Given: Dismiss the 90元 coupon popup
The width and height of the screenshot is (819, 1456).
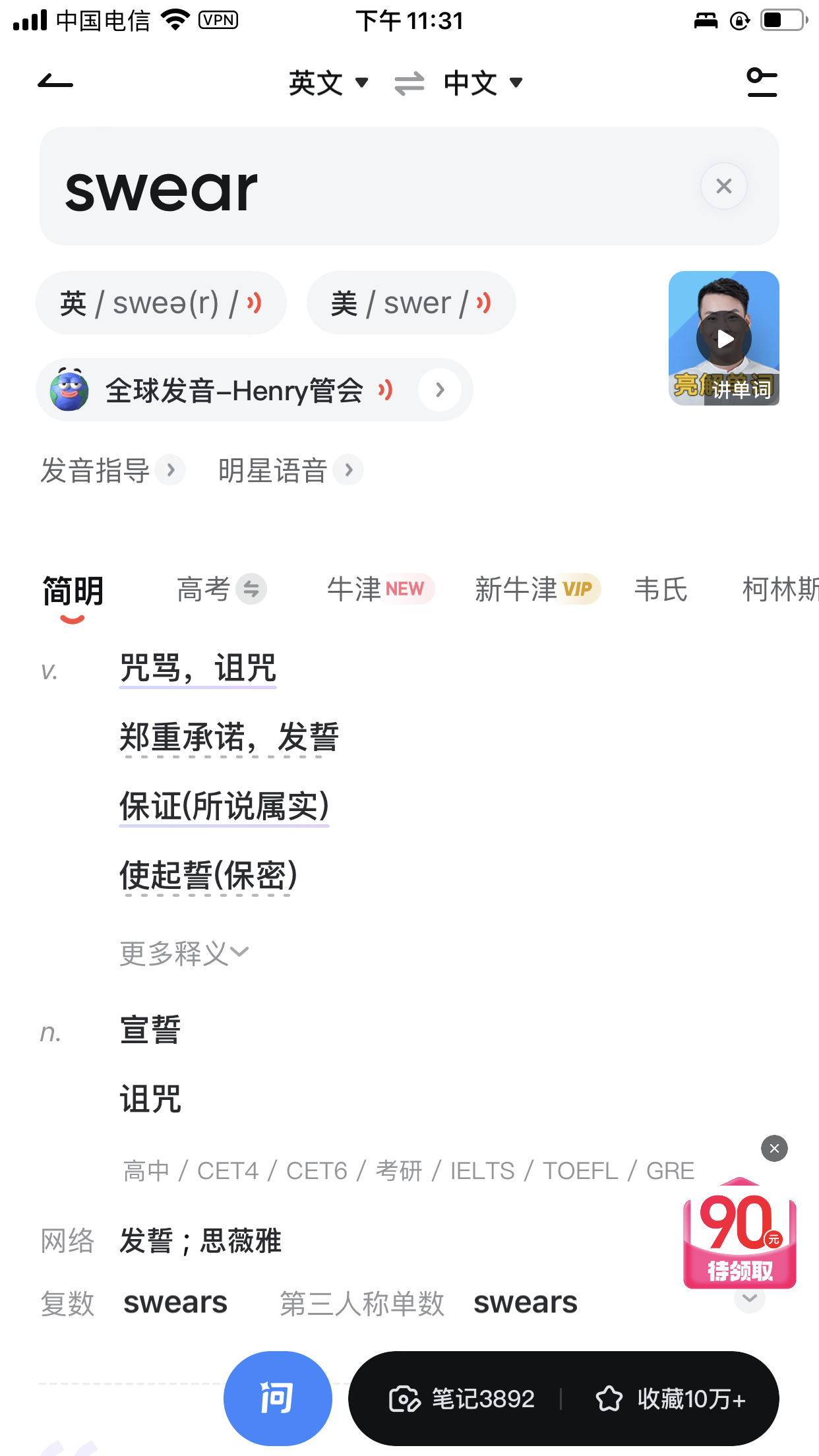Looking at the screenshot, I should coord(774,1149).
